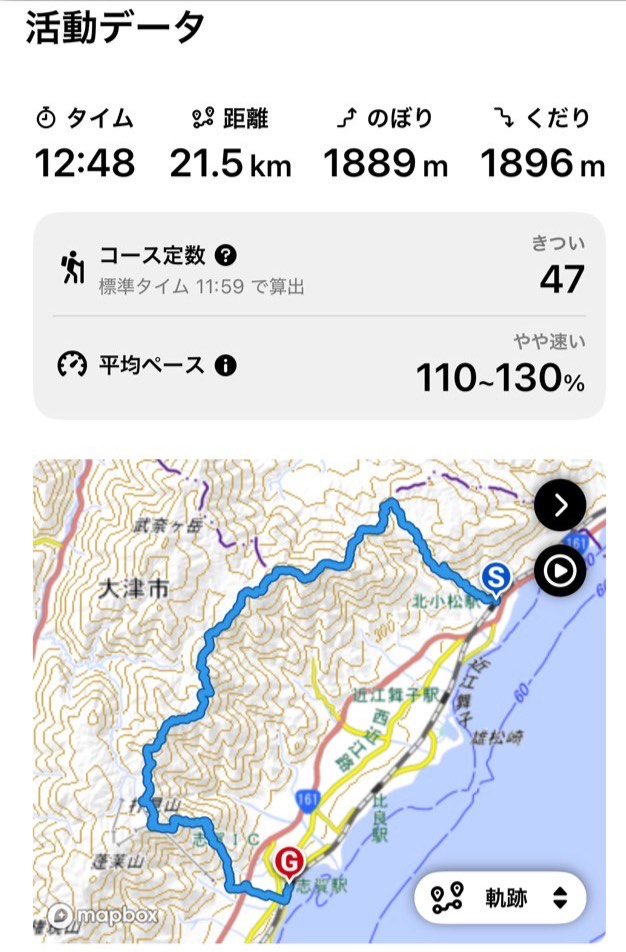The image size is (626, 952).
Task: Expand the map with the arrow button
Action: (x=560, y=505)
